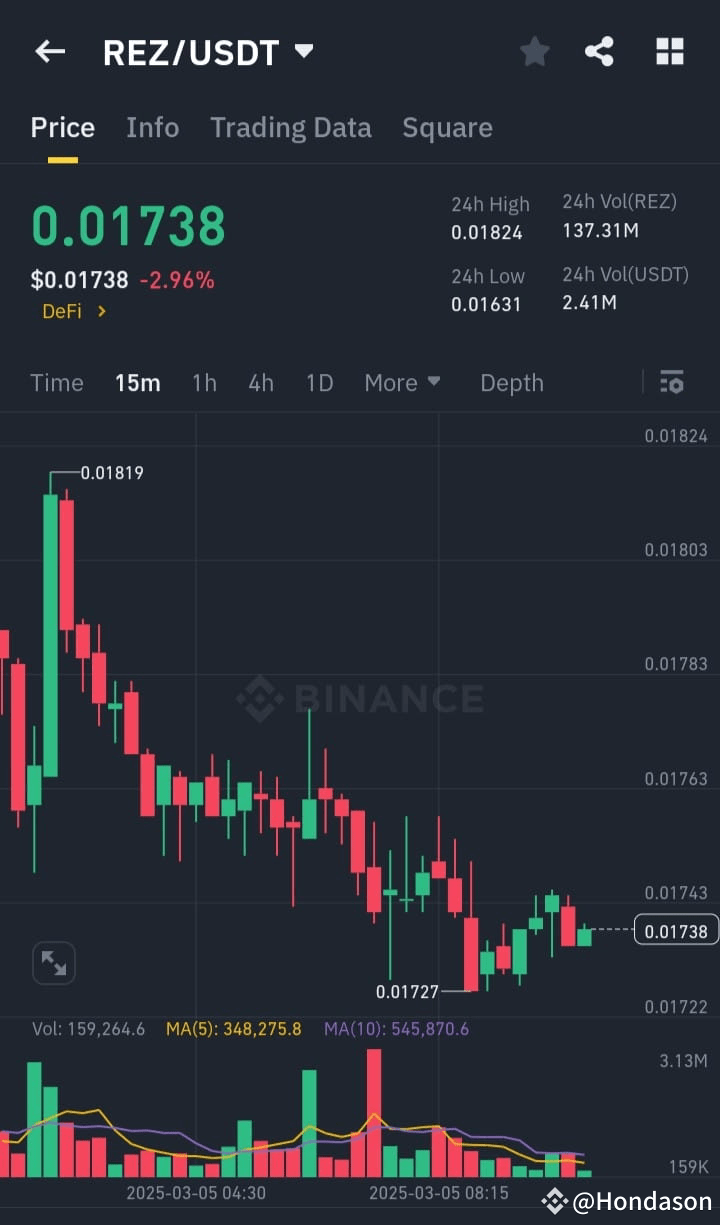The width and height of the screenshot is (720, 1225).
Task: Click the current price tag 0.01738
Action: (x=675, y=930)
